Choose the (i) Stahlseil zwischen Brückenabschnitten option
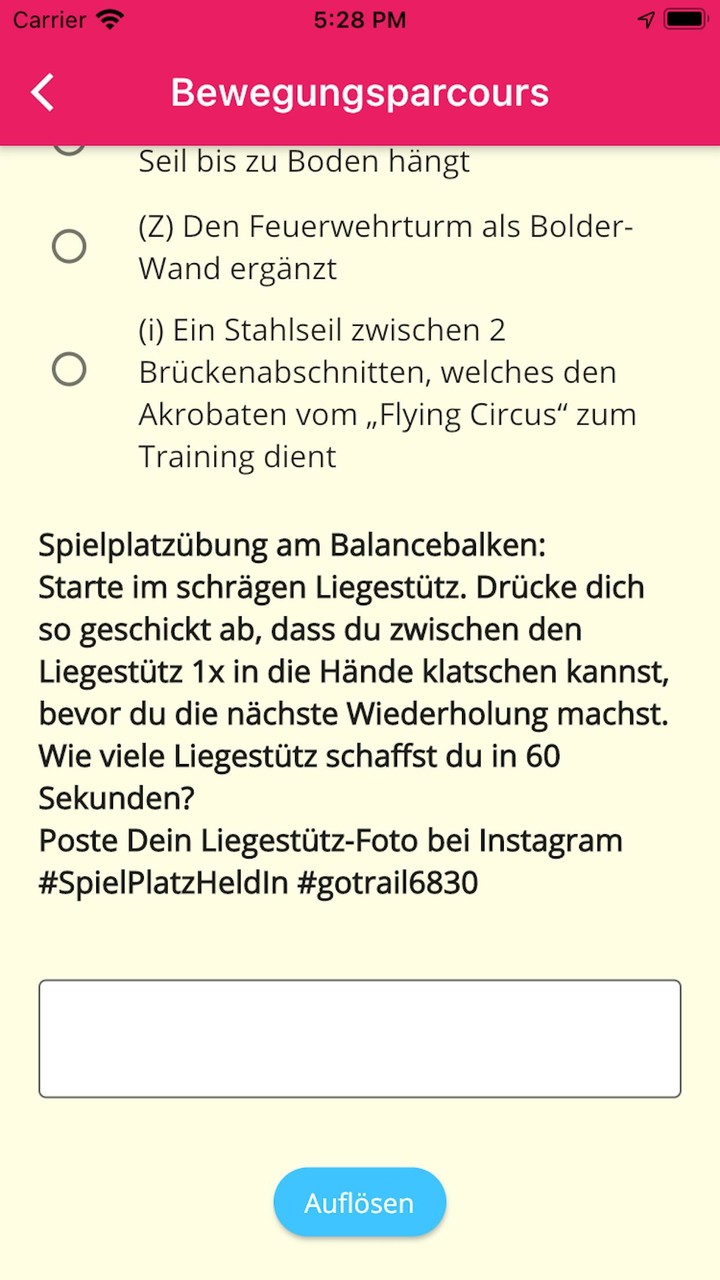Screen dimensions: 720x1280 69,370
